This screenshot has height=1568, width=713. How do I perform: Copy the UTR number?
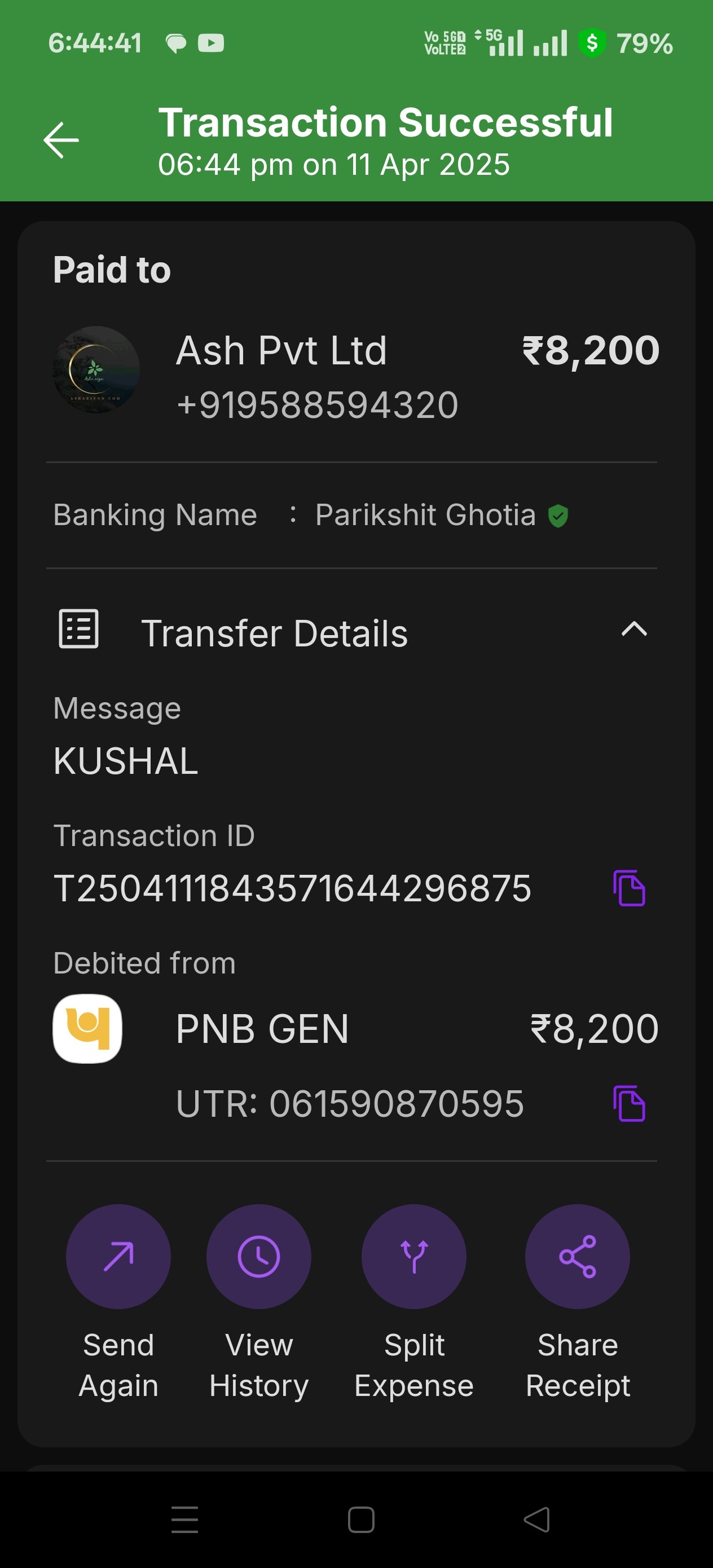[629, 1103]
